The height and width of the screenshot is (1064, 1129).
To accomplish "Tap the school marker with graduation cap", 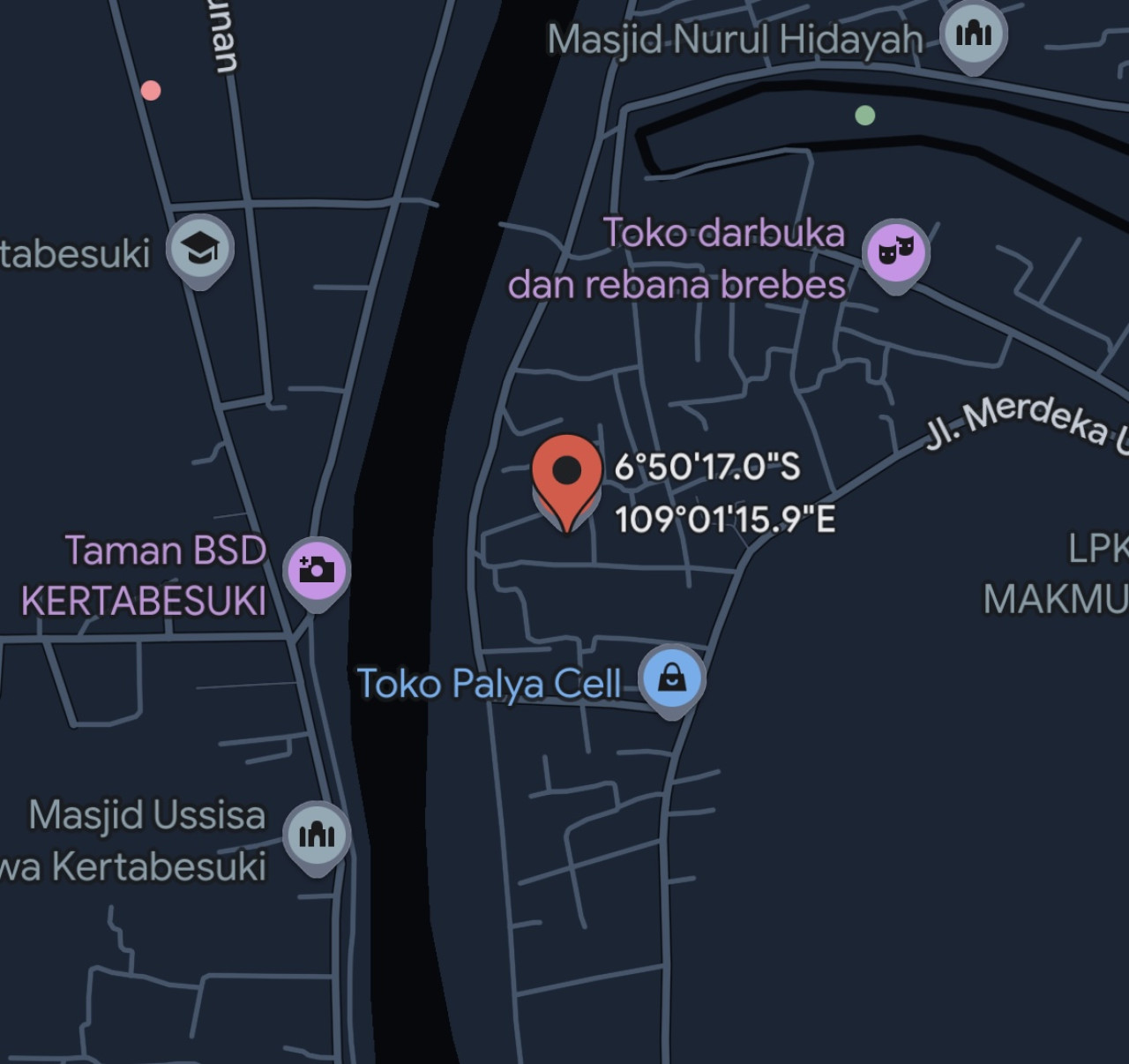I will click(201, 249).
